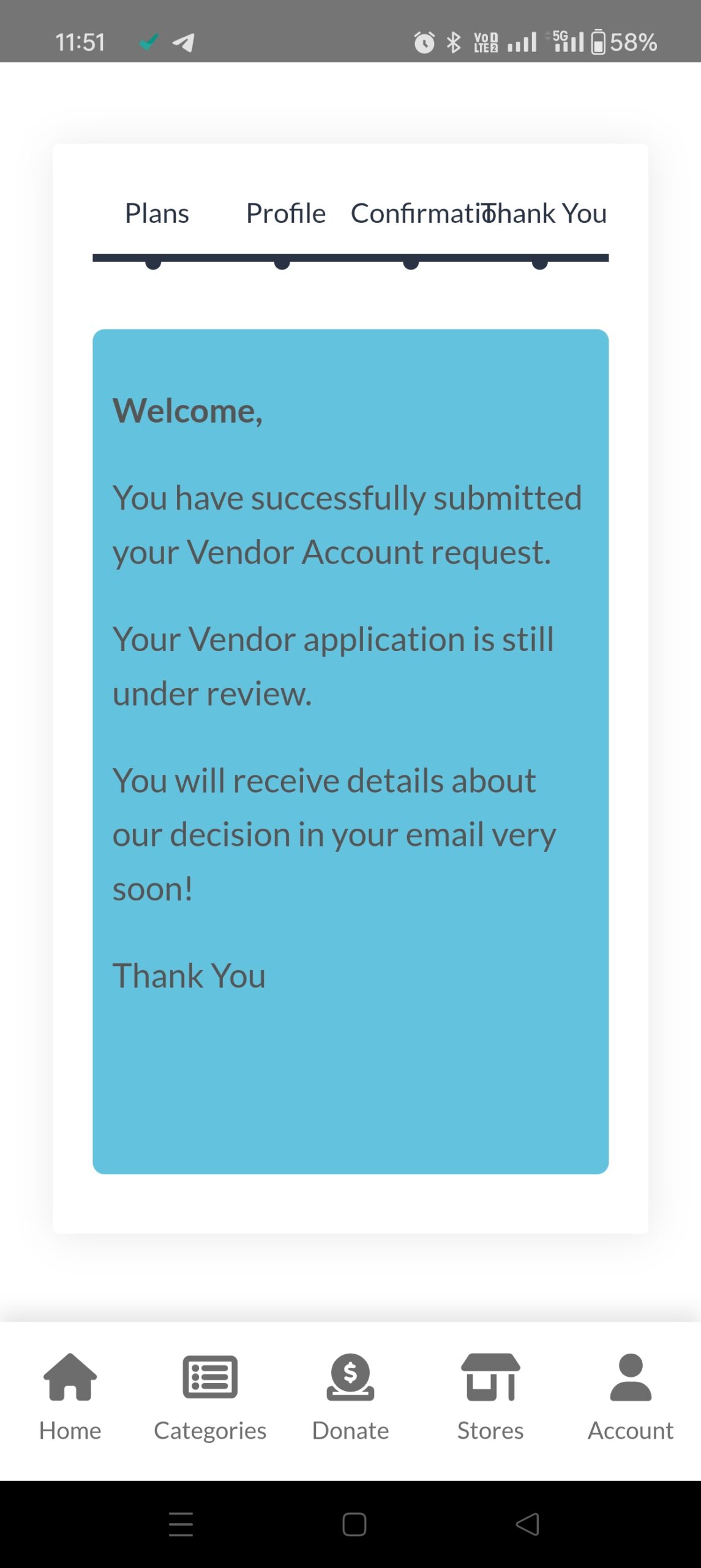Select the Profile step
The width and height of the screenshot is (701, 1568).
[x=285, y=214]
